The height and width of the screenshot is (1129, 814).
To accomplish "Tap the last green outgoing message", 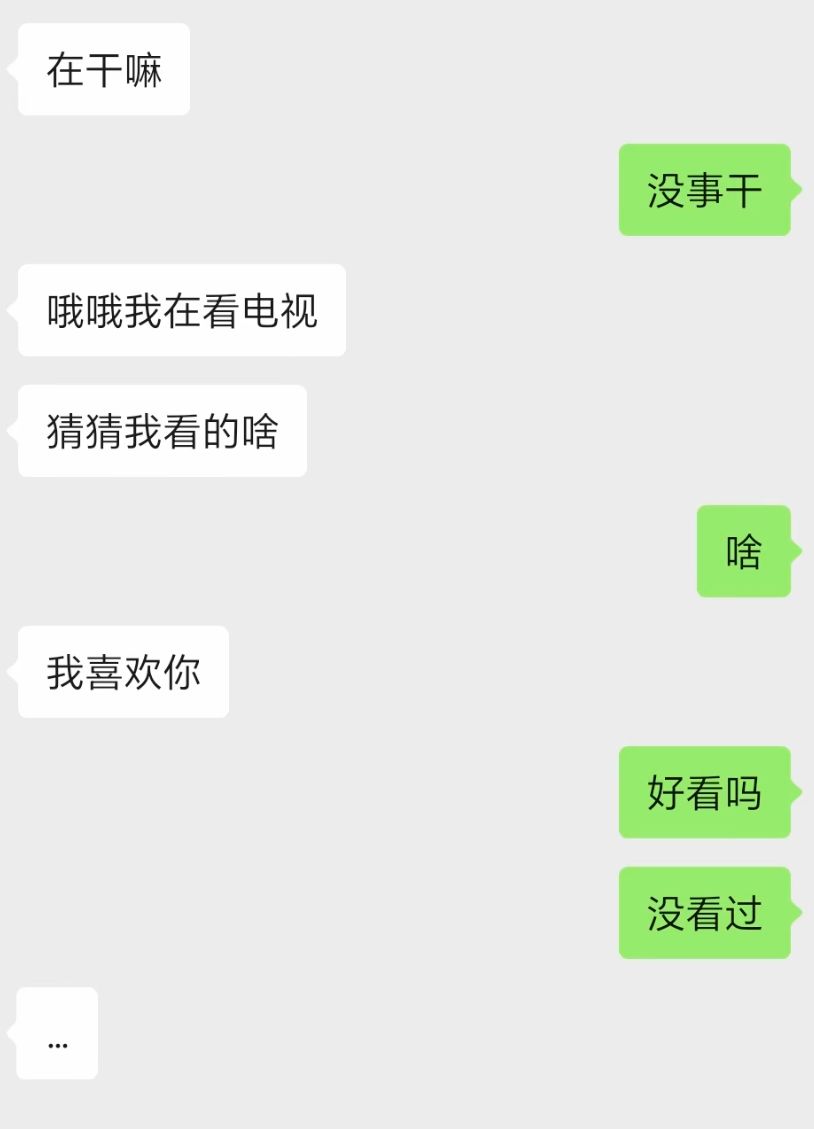I will [704, 912].
